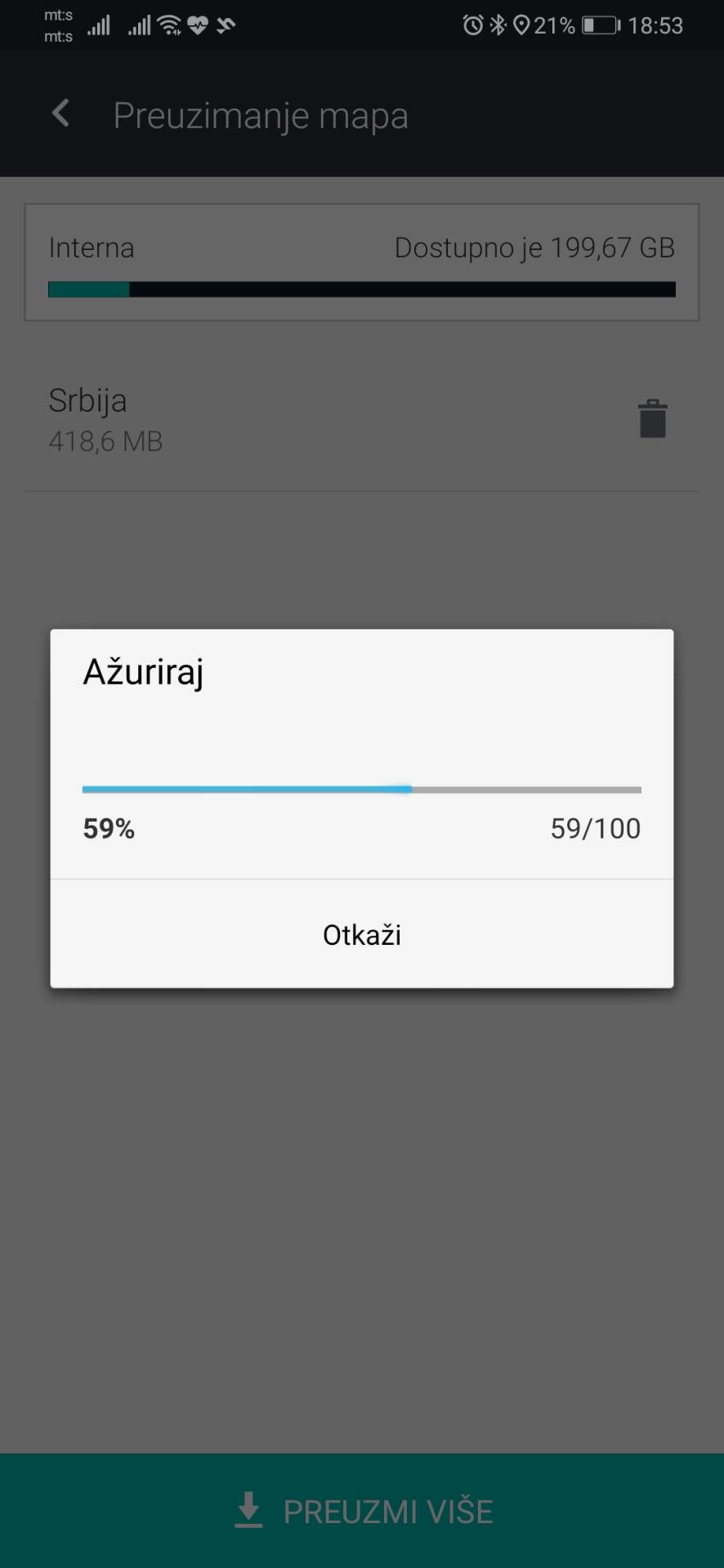The image size is (724, 1568).
Task: Tap the Preuzimanje mapa header title
Action: 261,114
